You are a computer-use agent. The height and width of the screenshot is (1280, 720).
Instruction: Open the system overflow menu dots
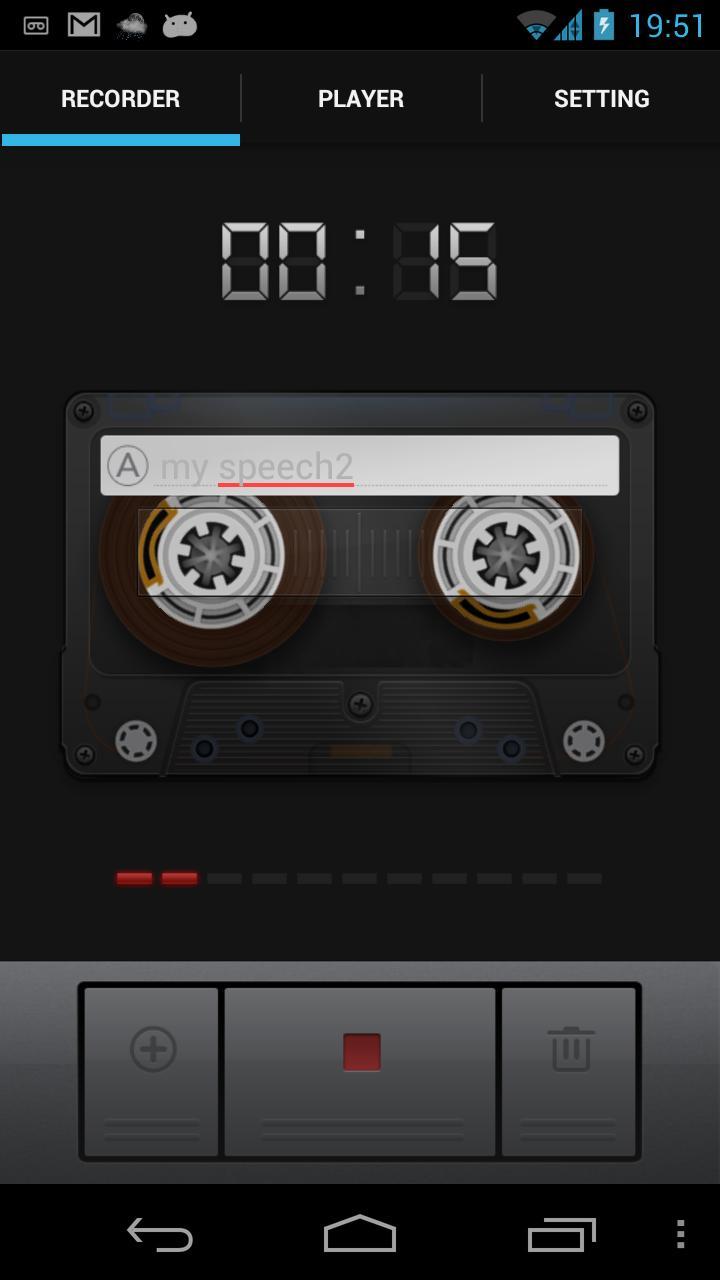tap(680, 1234)
